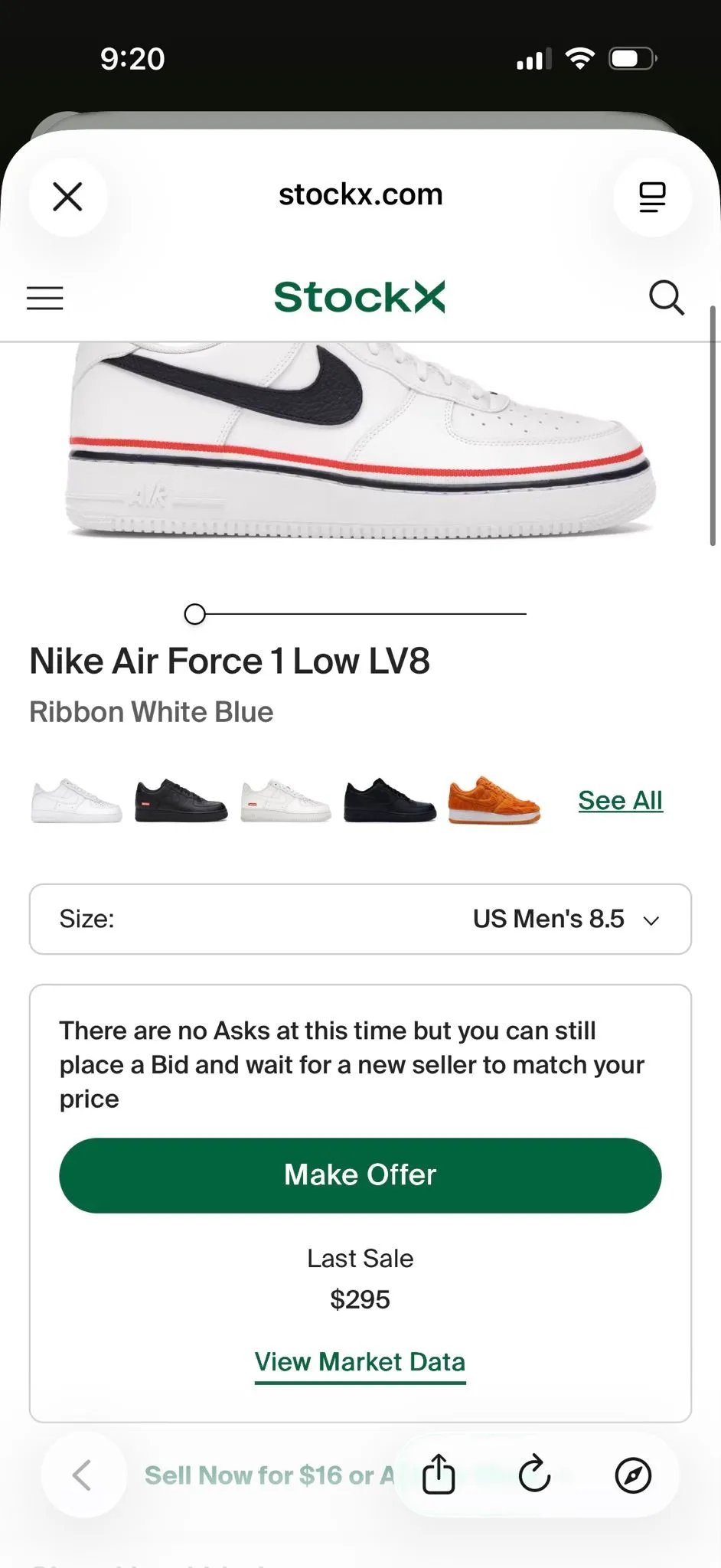Tap the Make Offer button
The image size is (721, 1568).
pyautogui.click(x=360, y=1175)
